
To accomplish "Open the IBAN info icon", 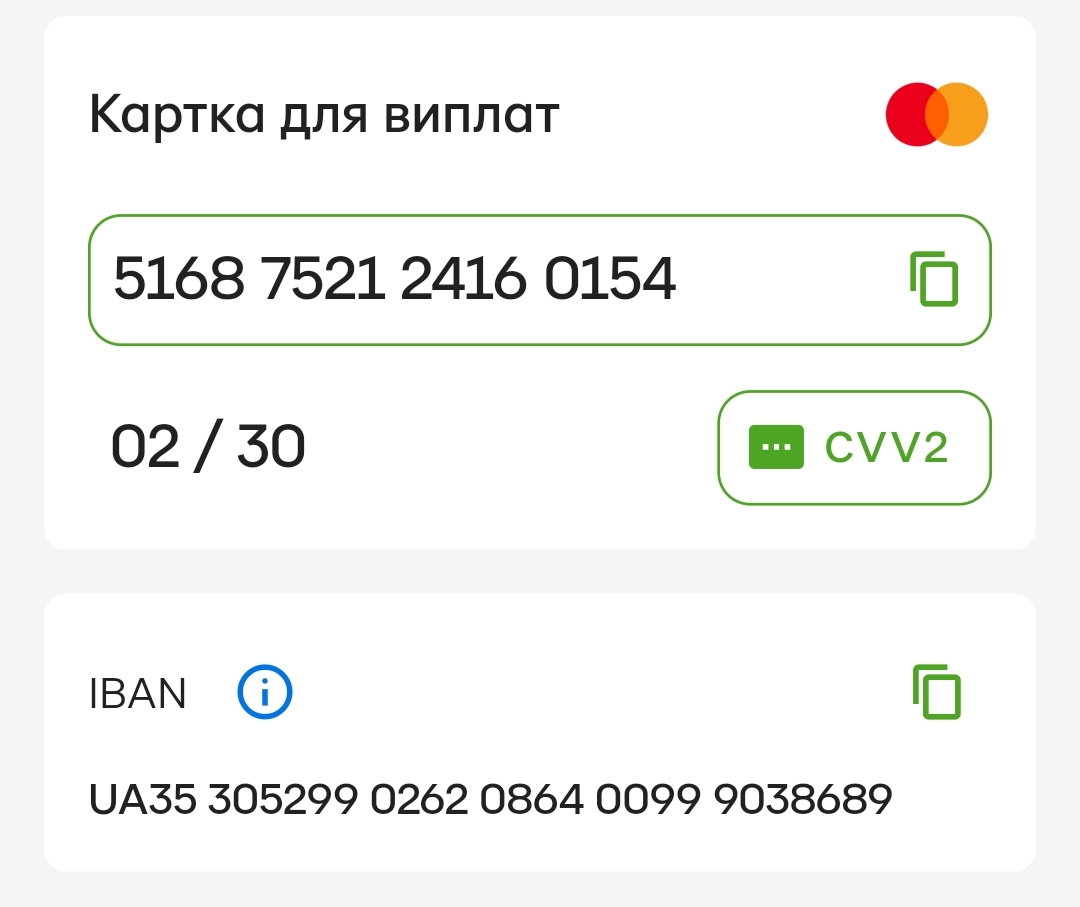I will coord(265,692).
